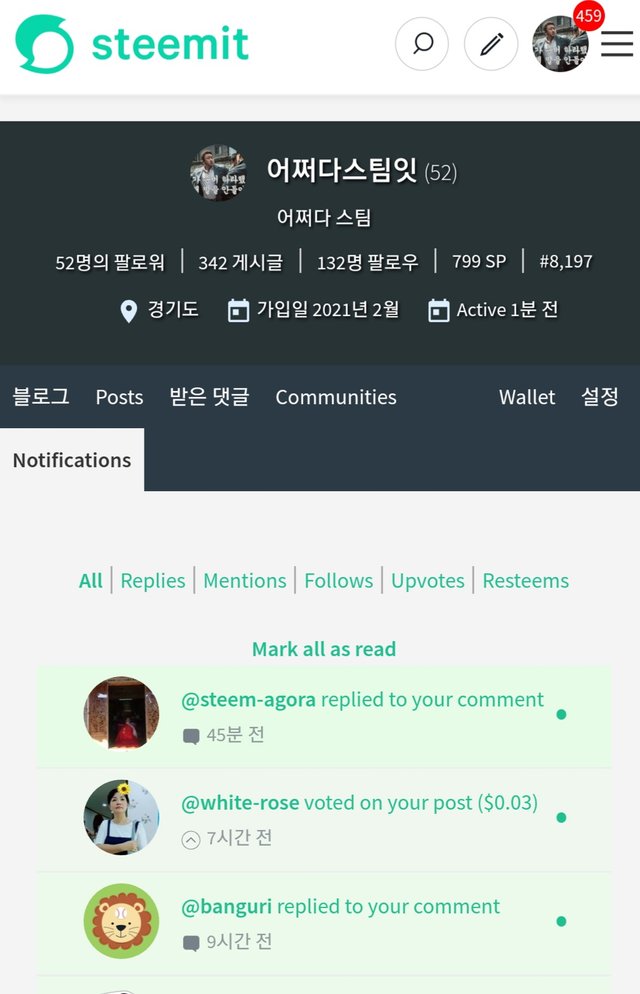Open the Communities tab
The height and width of the screenshot is (994, 640).
(x=336, y=397)
